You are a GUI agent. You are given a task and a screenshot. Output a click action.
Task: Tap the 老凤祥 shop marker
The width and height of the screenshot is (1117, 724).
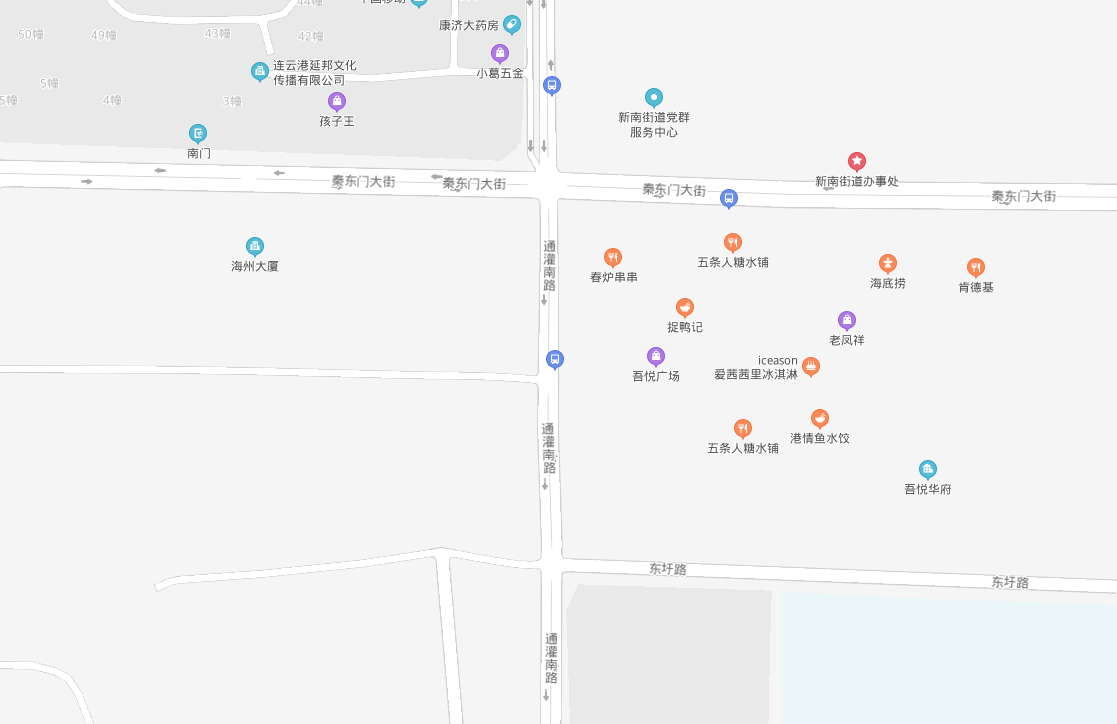847,320
